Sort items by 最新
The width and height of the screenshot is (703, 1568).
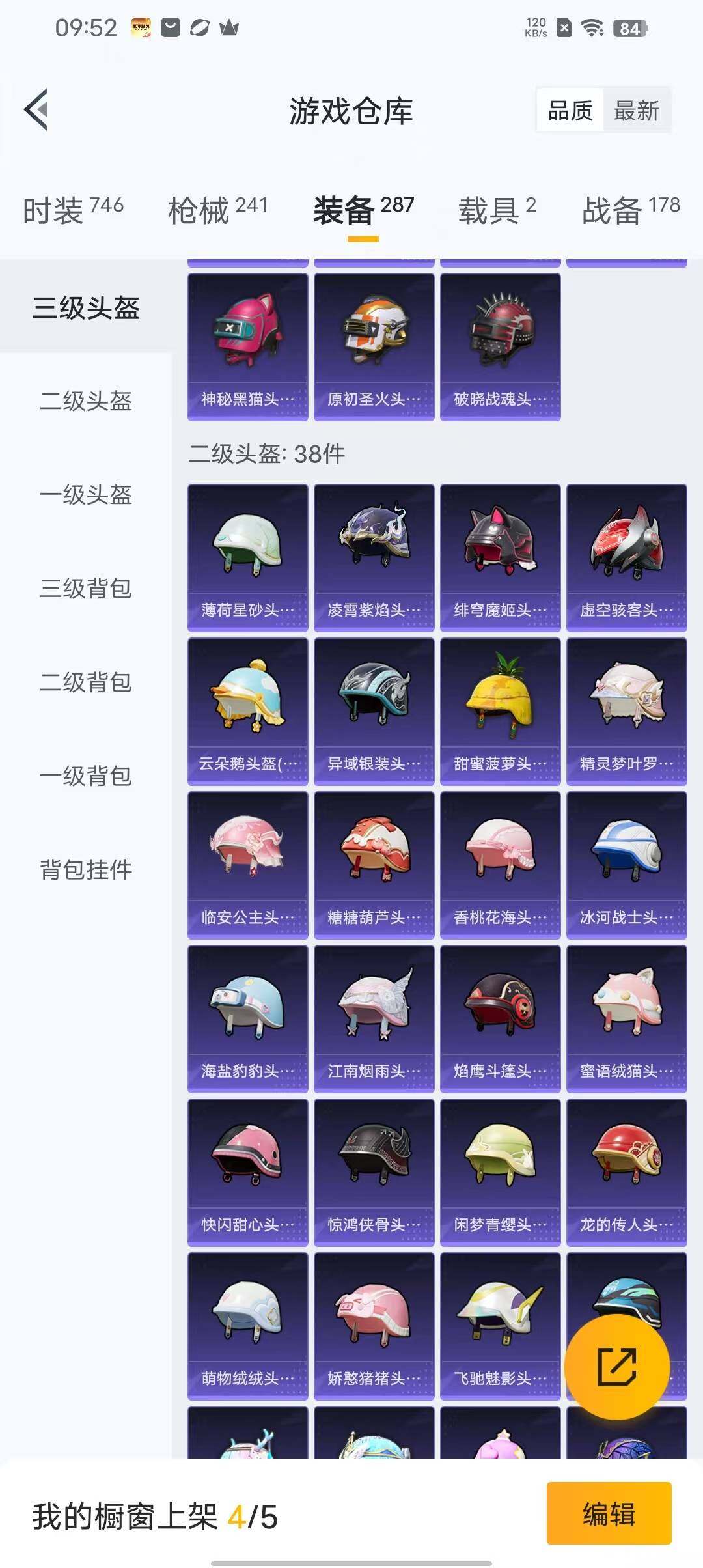[x=636, y=111]
